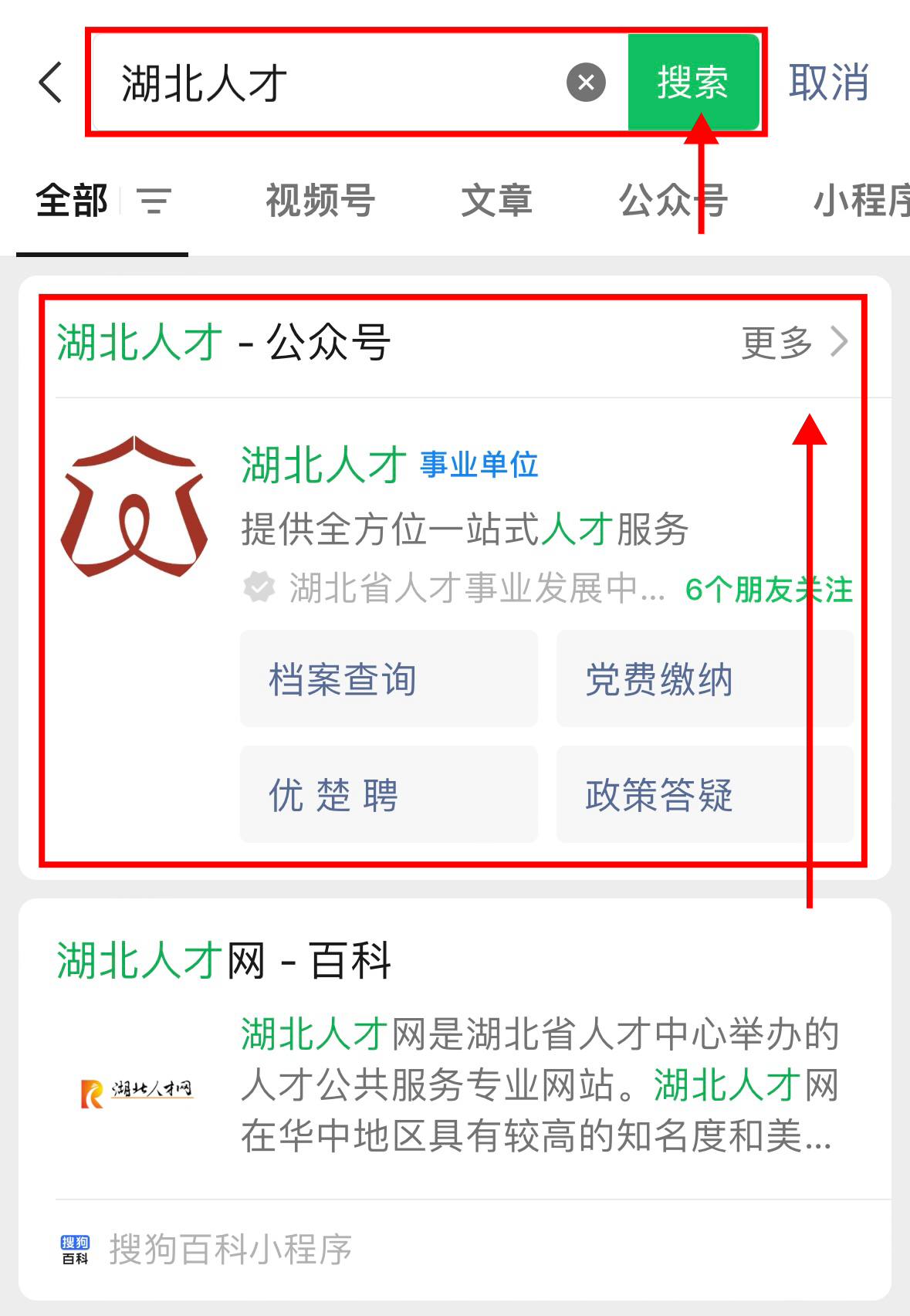Open 搜狗百科小程序 source link
Viewport: 910px width, 1316px height.
click(x=230, y=1250)
